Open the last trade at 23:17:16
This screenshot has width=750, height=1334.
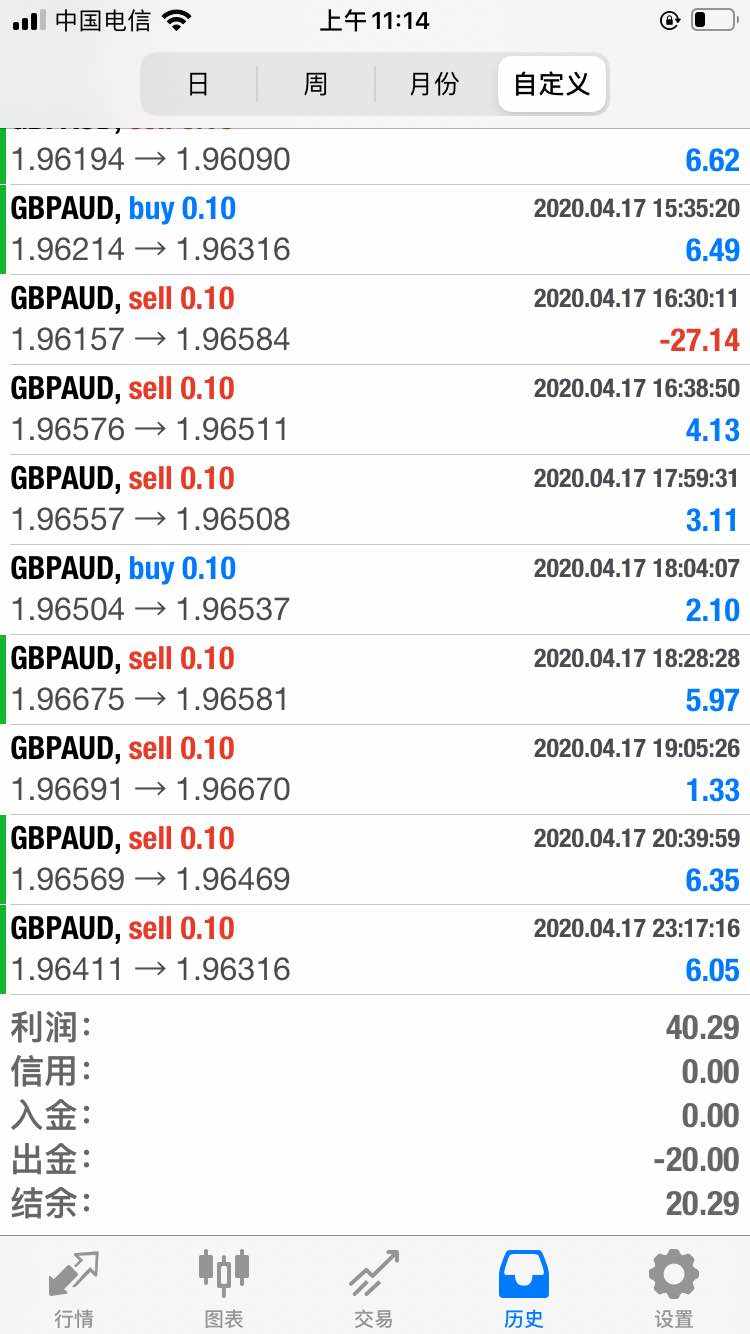point(375,949)
